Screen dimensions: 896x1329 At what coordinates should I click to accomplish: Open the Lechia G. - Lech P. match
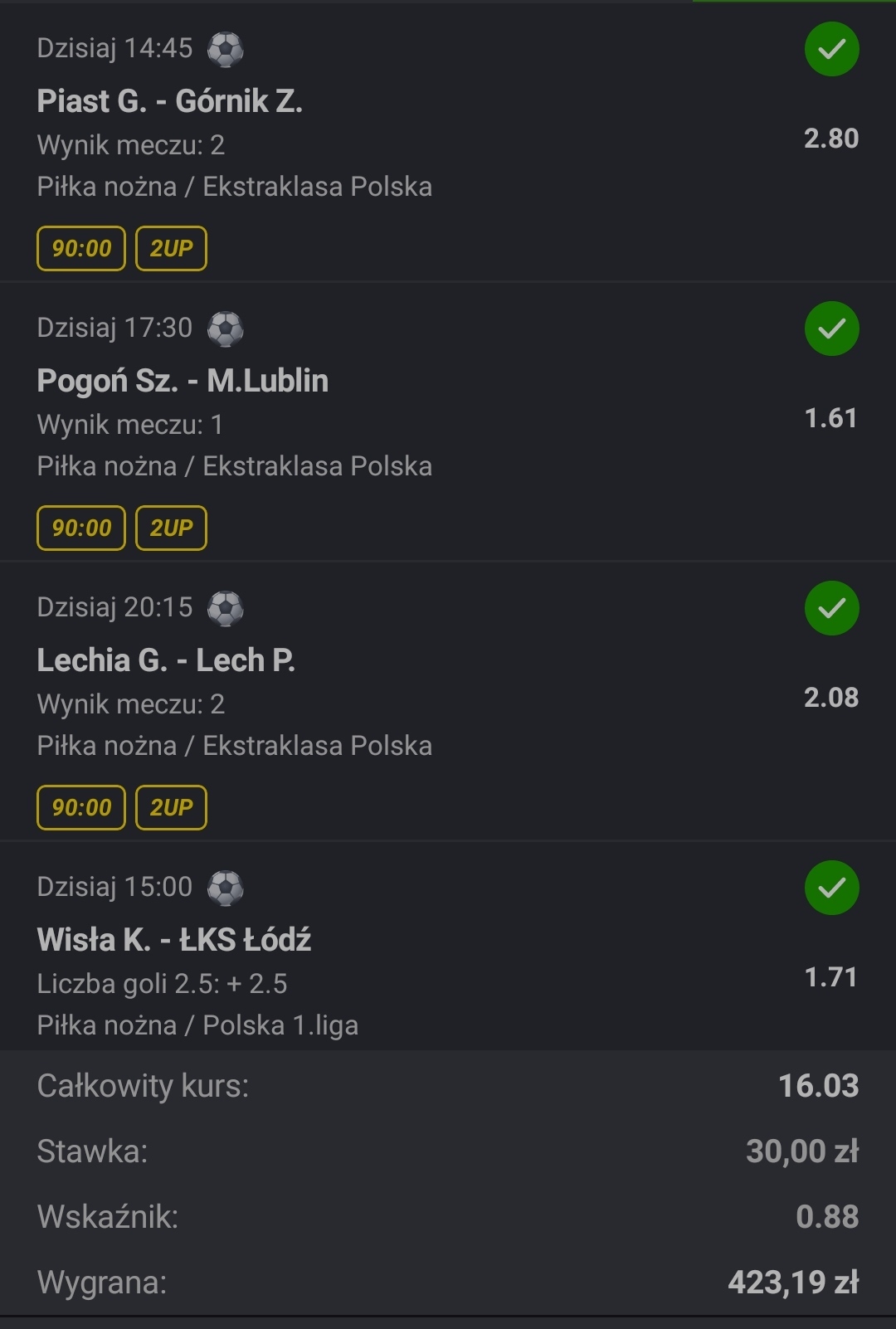[166, 660]
